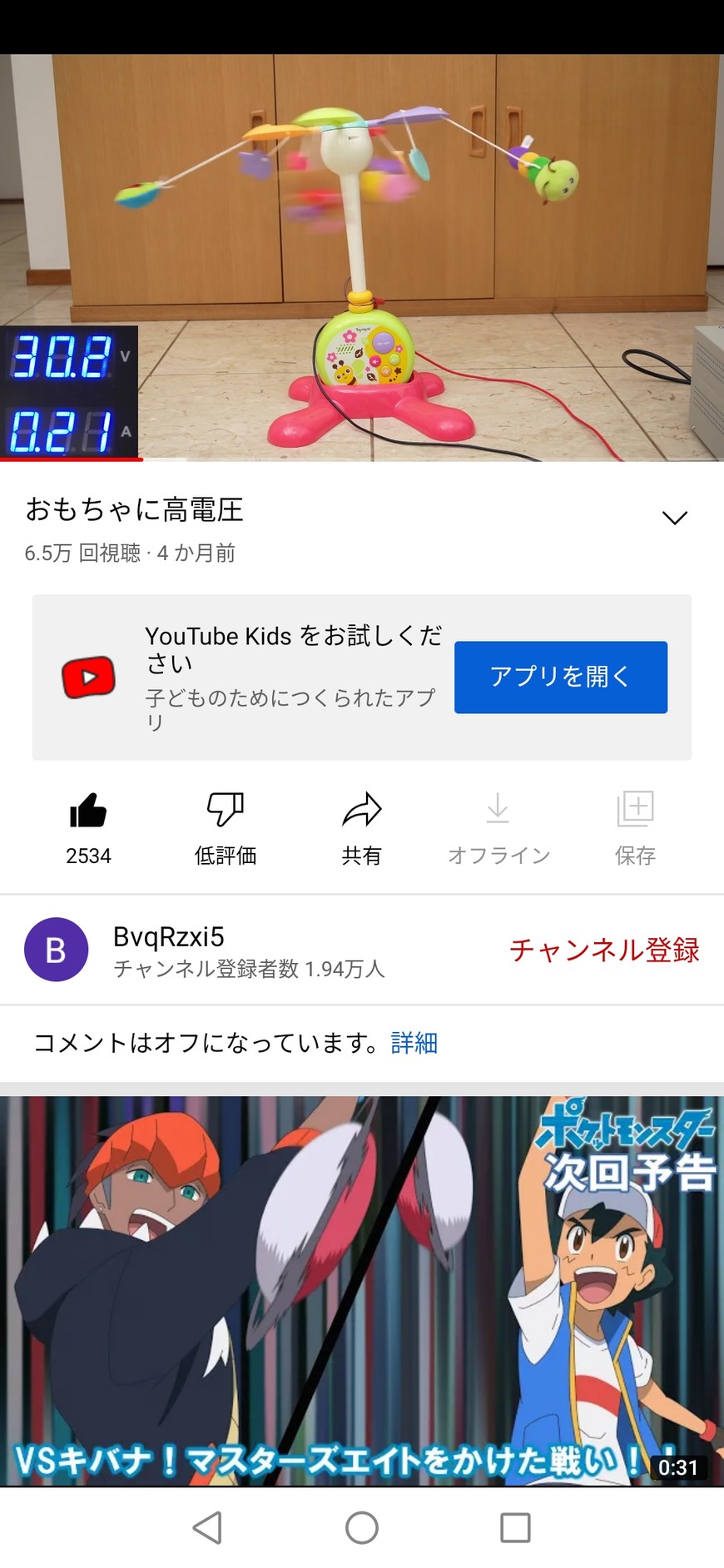
Task: Open the 詳細 link about comments
Action: 414,1043
